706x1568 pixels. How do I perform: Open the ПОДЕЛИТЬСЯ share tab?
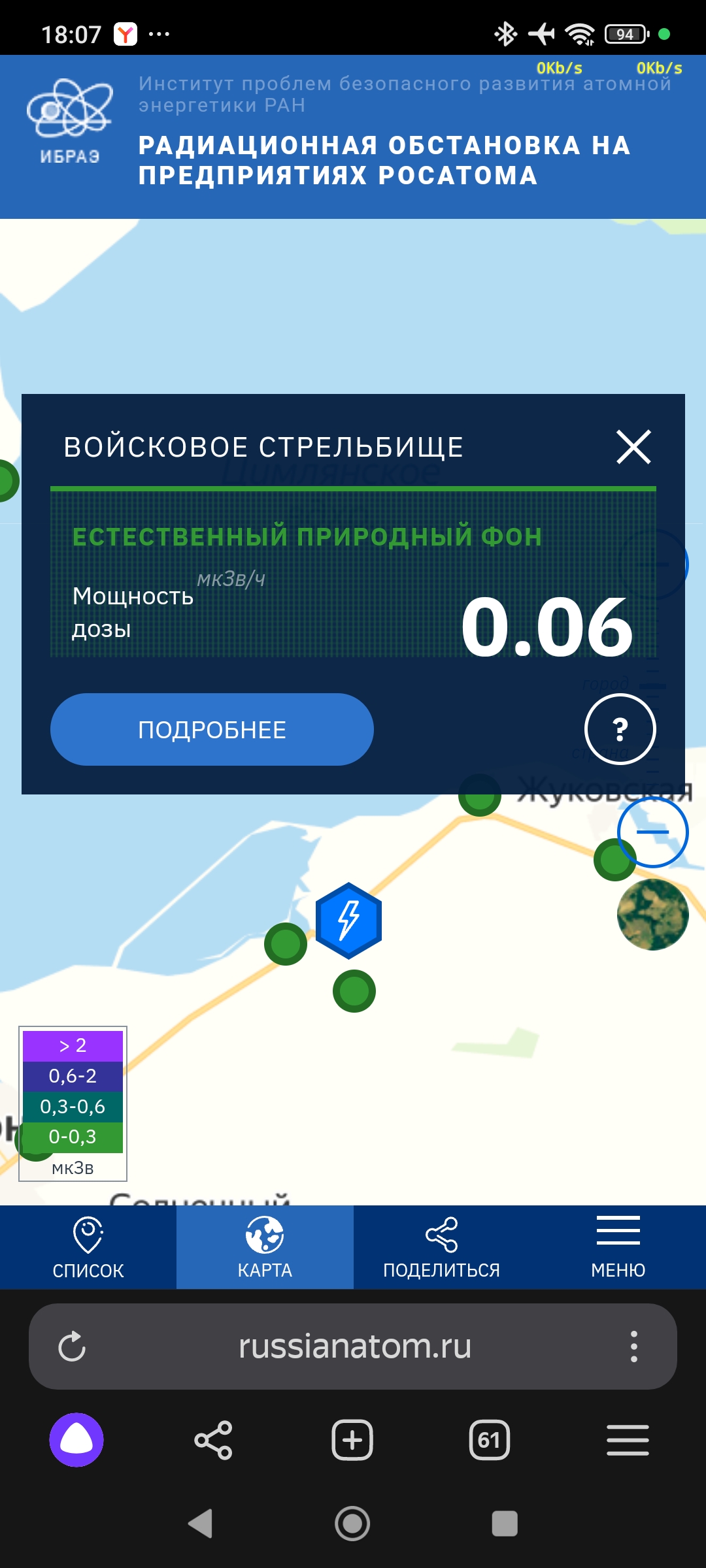coord(441,1247)
